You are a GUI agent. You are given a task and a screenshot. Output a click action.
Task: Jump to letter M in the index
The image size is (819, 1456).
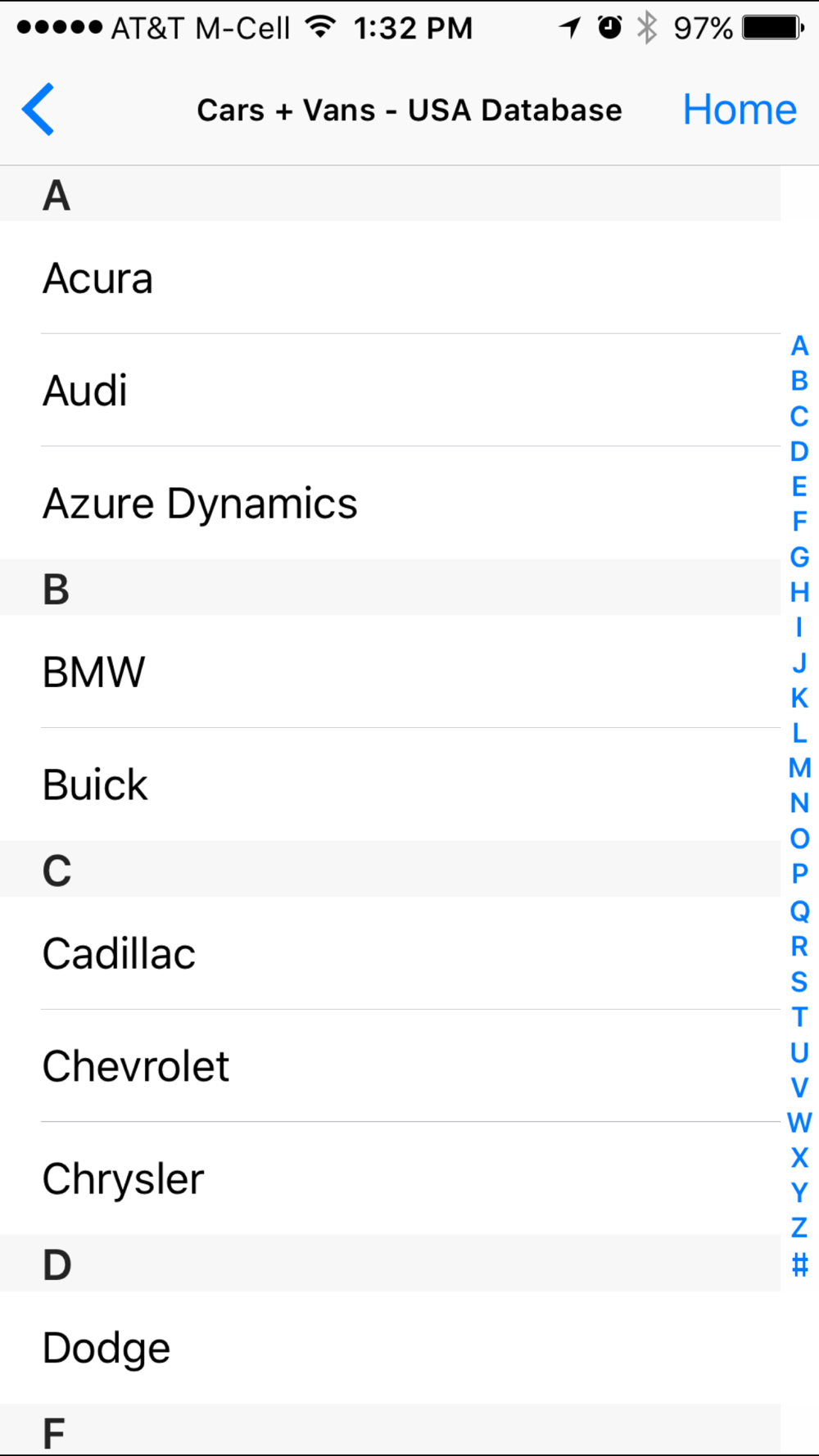[x=799, y=768]
